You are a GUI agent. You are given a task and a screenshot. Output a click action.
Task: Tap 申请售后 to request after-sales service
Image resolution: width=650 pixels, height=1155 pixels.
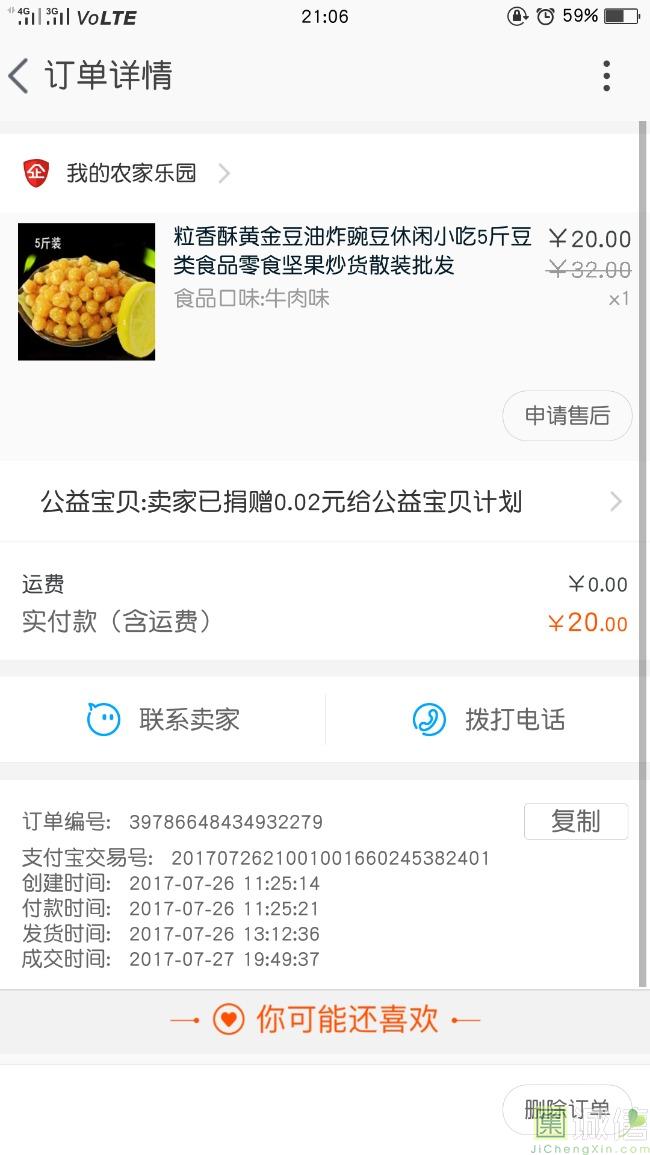(567, 415)
